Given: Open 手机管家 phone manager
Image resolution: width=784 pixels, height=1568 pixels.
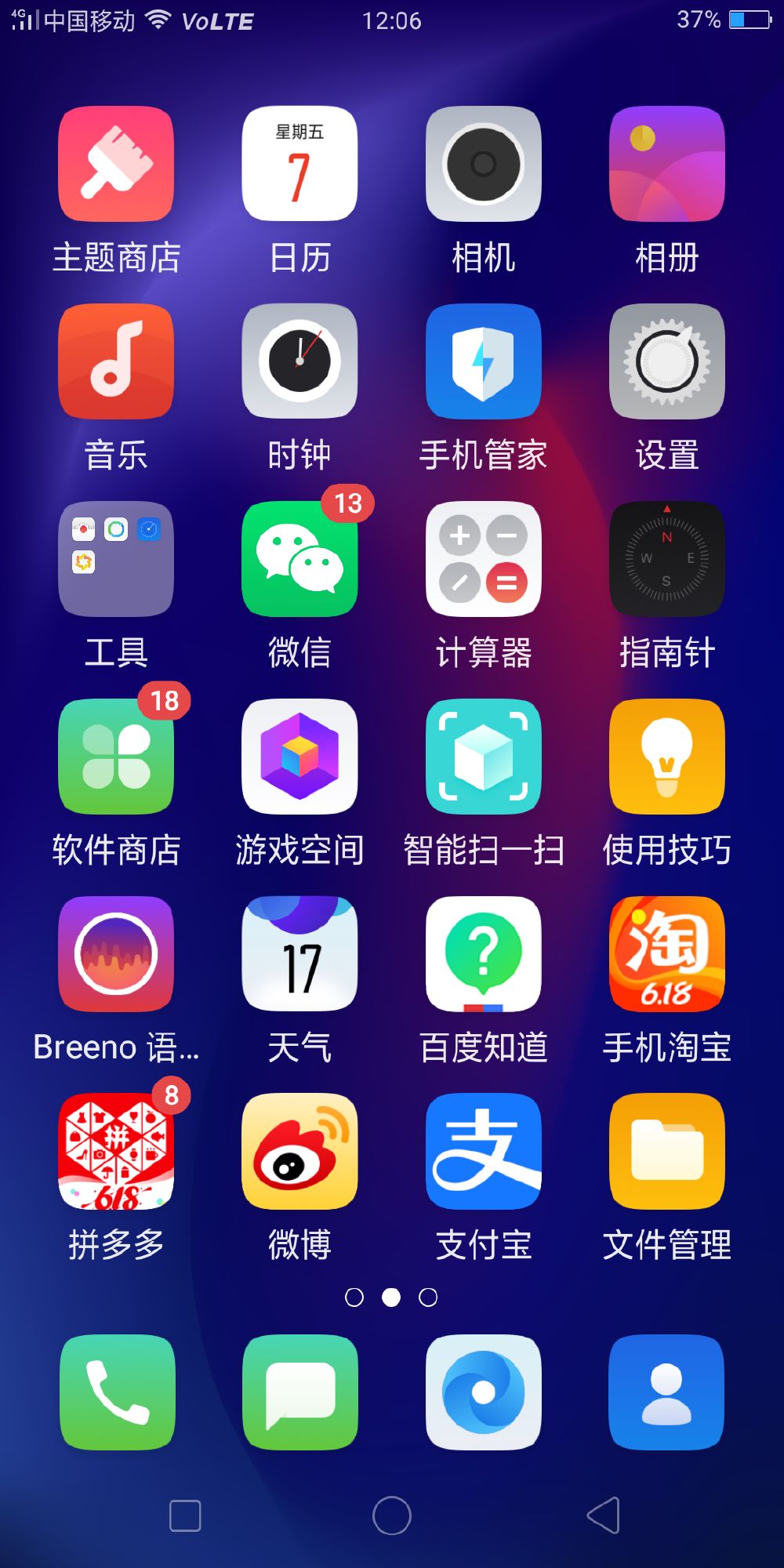Looking at the screenshot, I should [483, 361].
